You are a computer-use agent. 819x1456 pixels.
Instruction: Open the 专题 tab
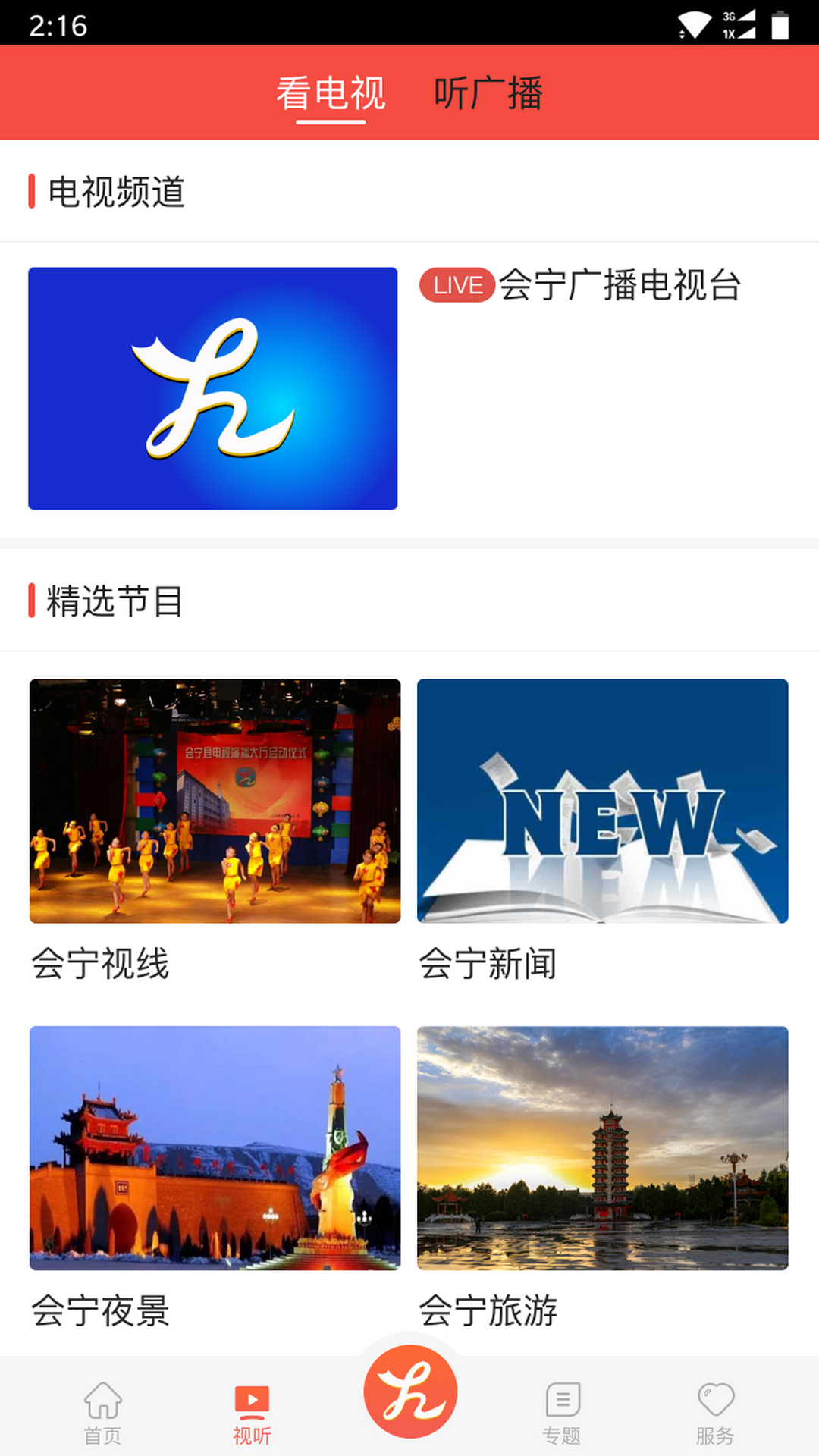click(x=562, y=1412)
